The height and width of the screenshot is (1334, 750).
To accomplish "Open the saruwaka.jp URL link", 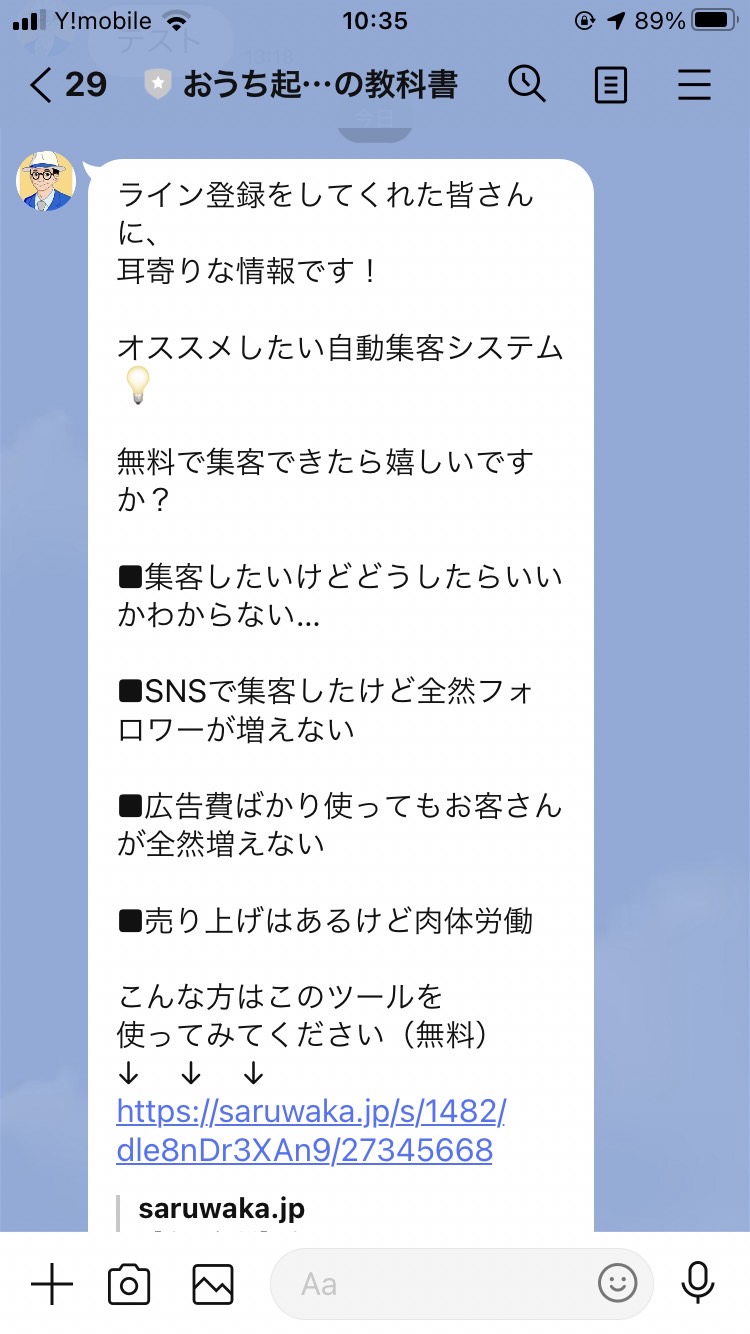I will 311,1130.
